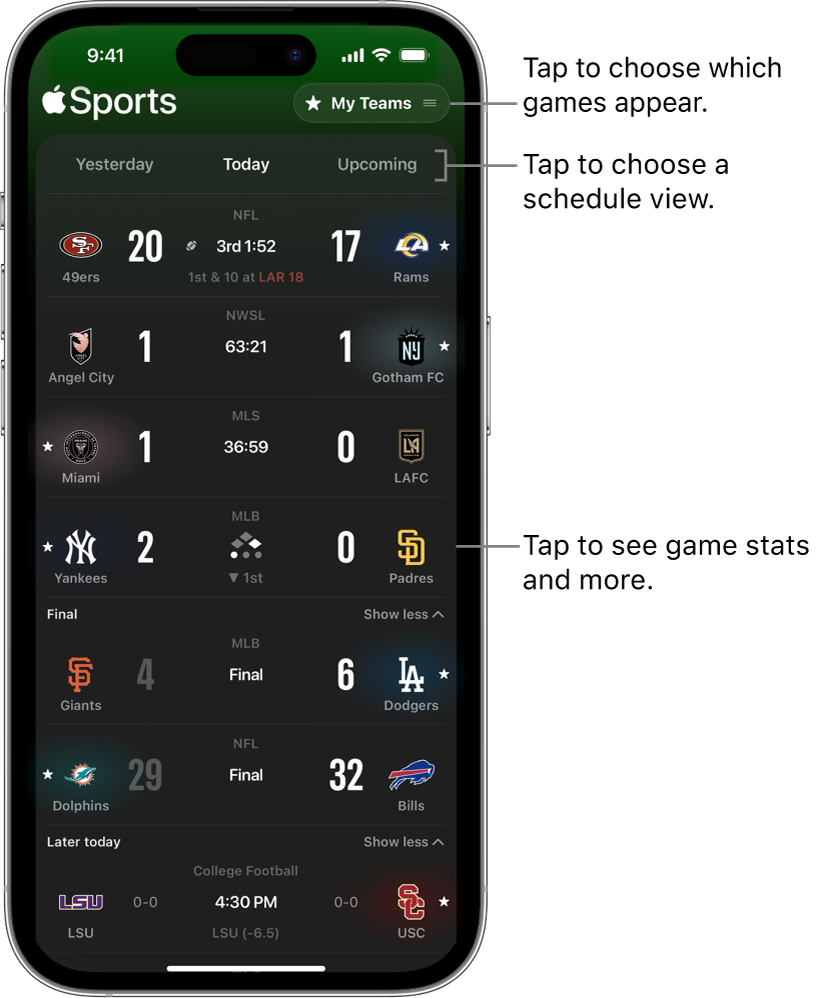Select the Today schedule tab
Viewport: 834px width, 998px height.
246,164
